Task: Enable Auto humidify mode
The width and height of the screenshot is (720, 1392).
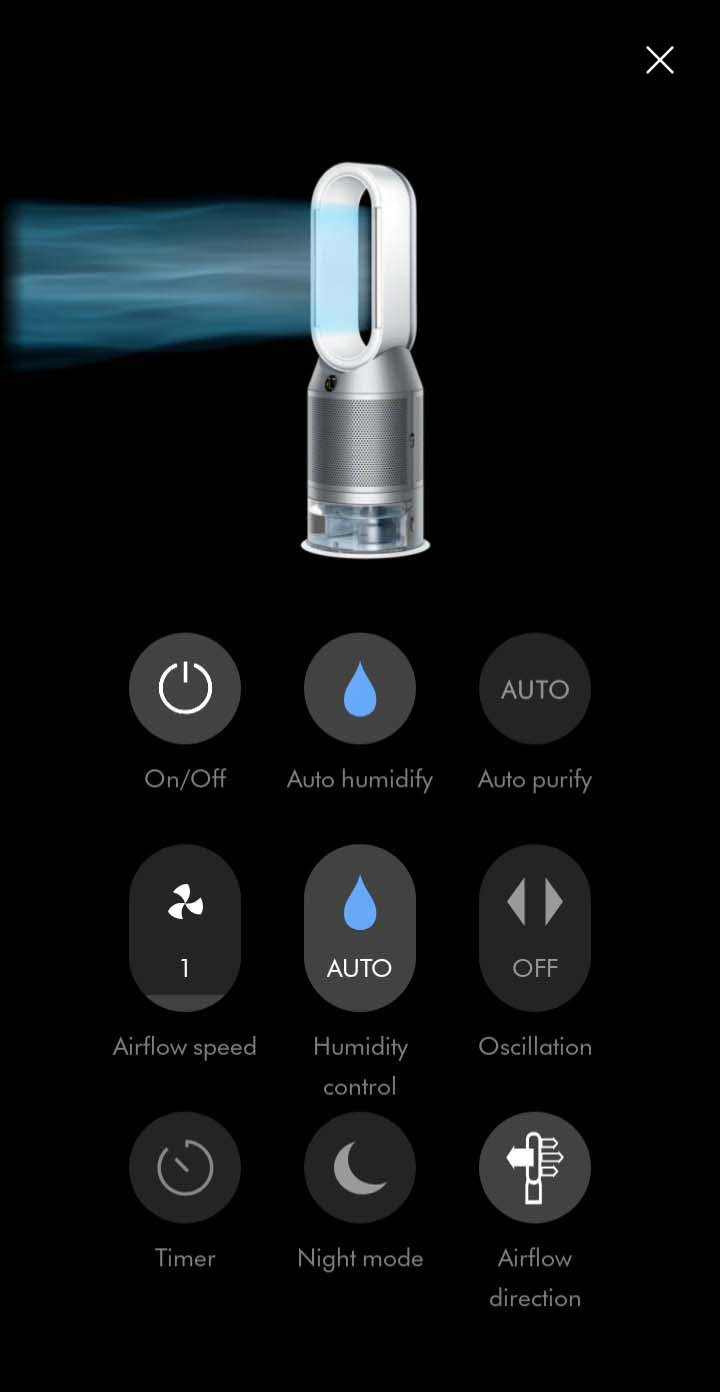Action: pyautogui.click(x=360, y=688)
